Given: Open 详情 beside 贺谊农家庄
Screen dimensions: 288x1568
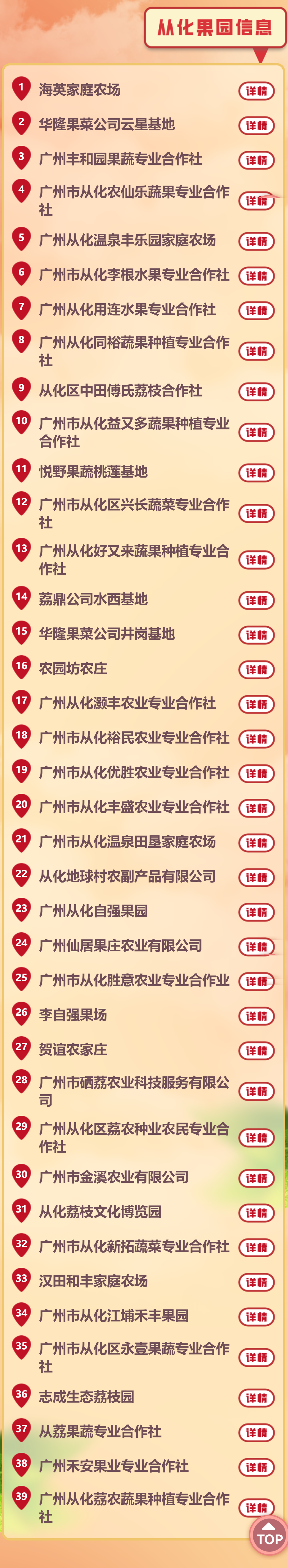Looking at the screenshot, I should click(x=256, y=1051).
